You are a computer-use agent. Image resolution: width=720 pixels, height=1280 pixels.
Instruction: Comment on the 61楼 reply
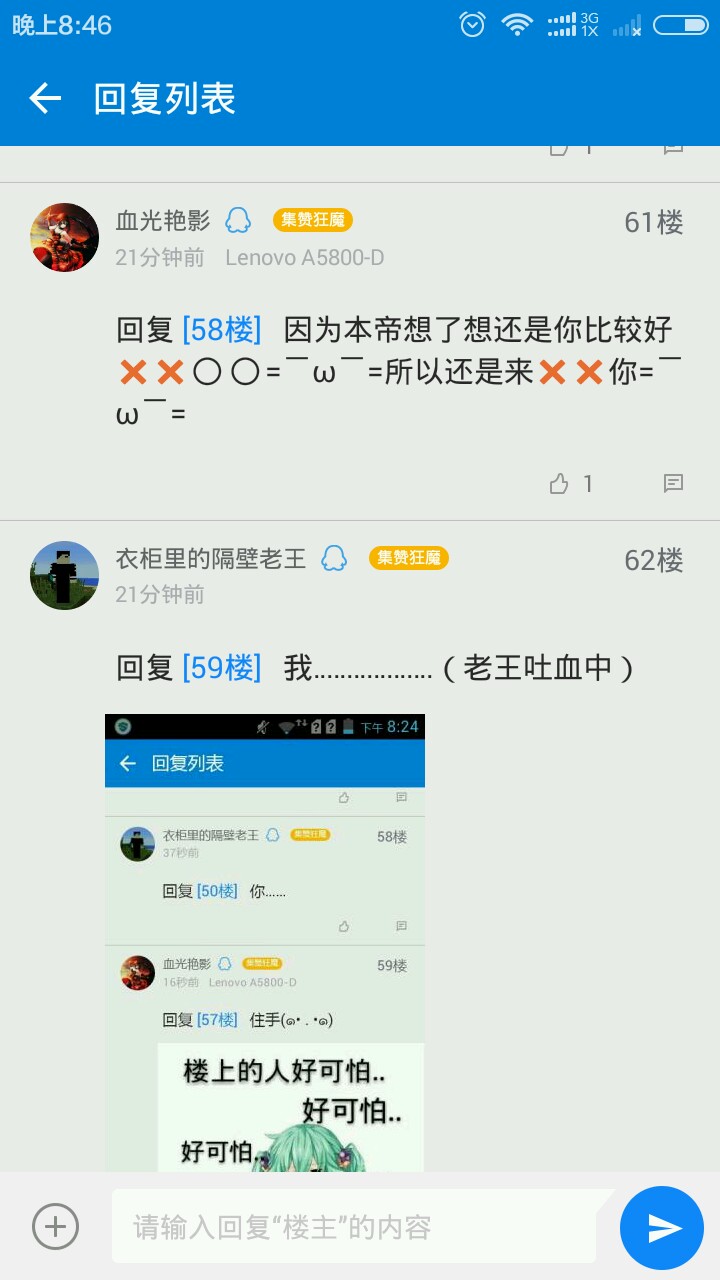coord(674,484)
